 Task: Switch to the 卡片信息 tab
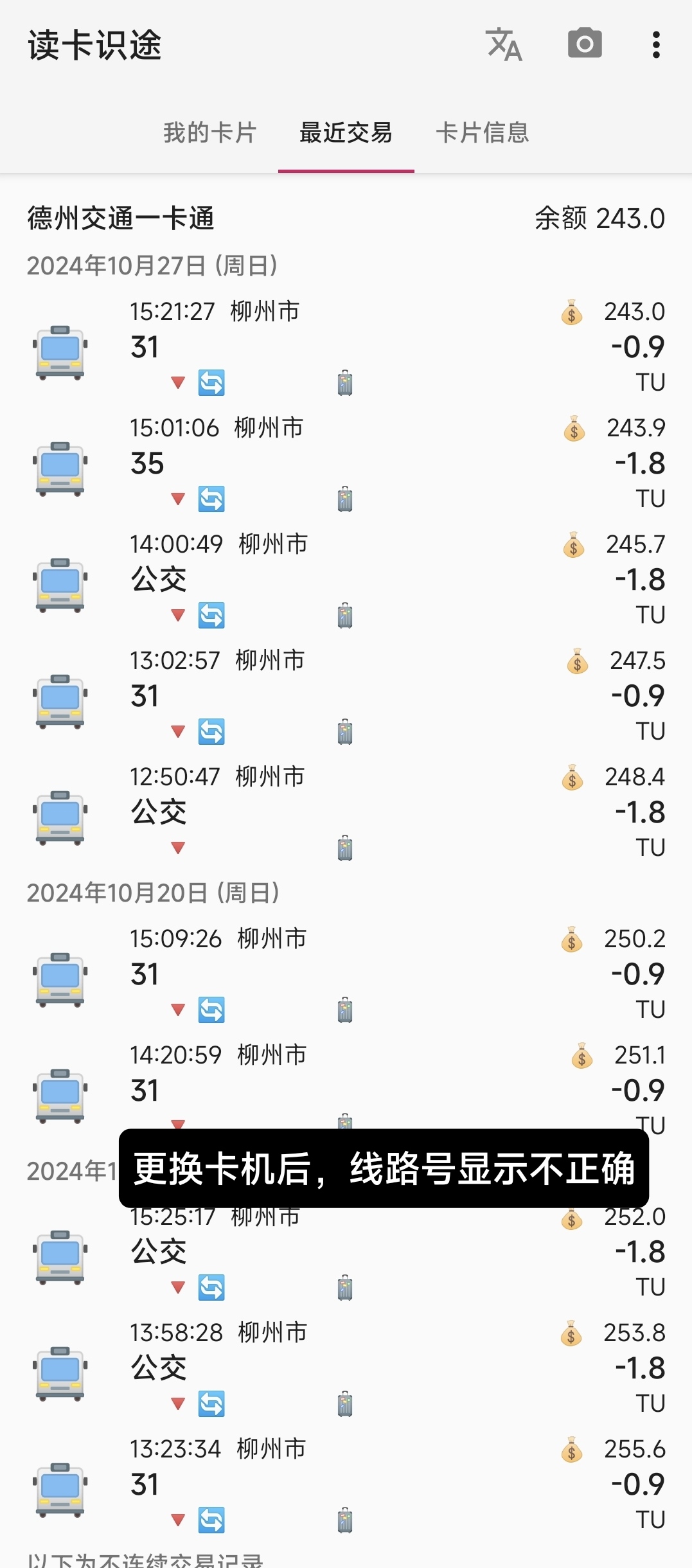(x=483, y=133)
